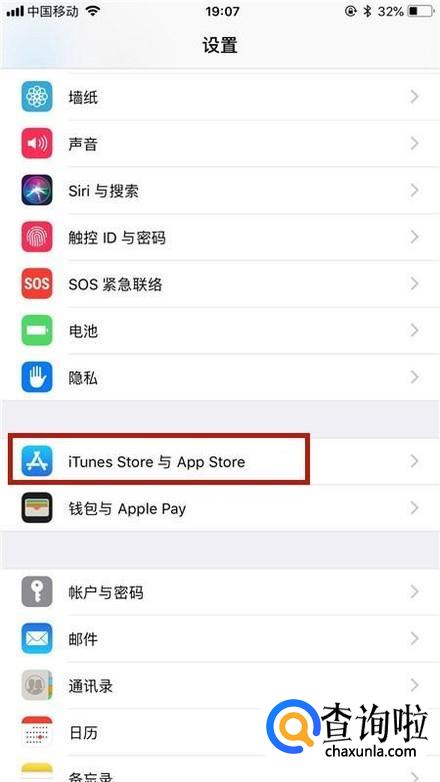Open 电池 battery settings
440x782 pixels.
point(220,331)
